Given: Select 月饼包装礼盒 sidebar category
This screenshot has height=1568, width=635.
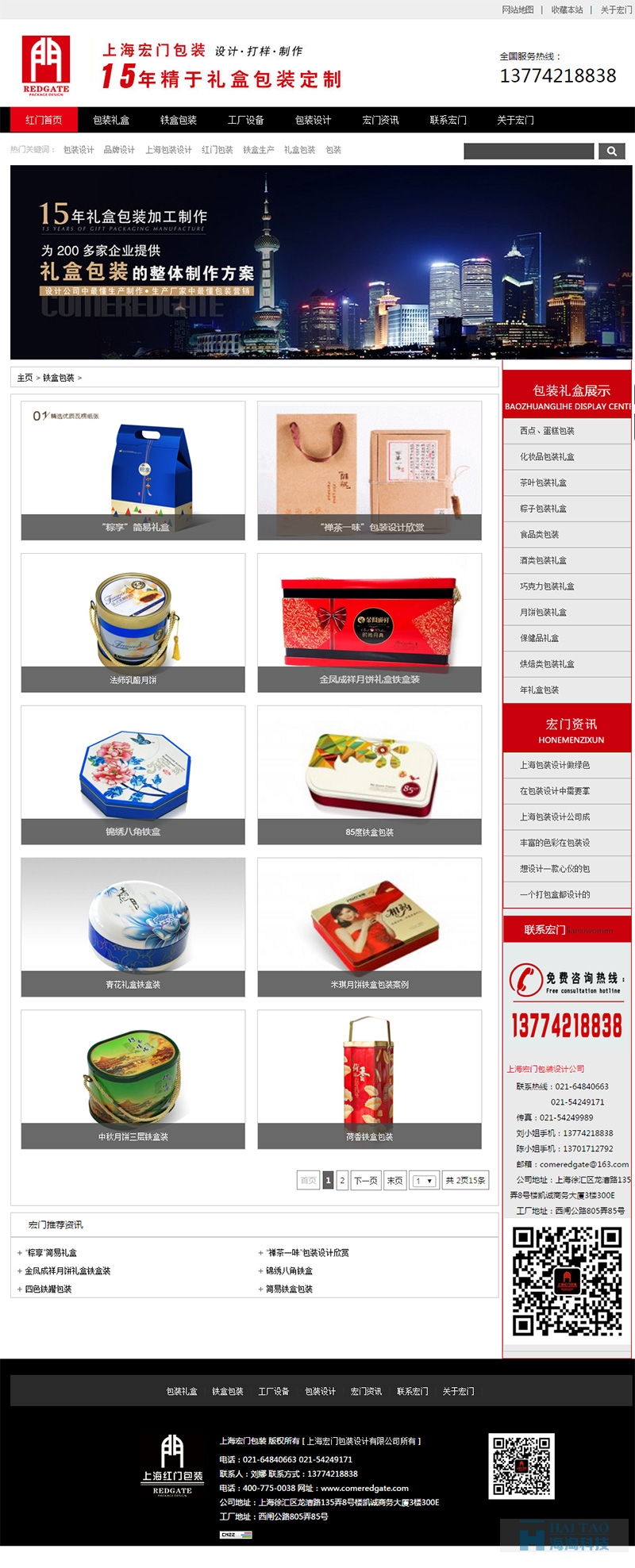Looking at the screenshot, I should pyautogui.click(x=544, y=612).
